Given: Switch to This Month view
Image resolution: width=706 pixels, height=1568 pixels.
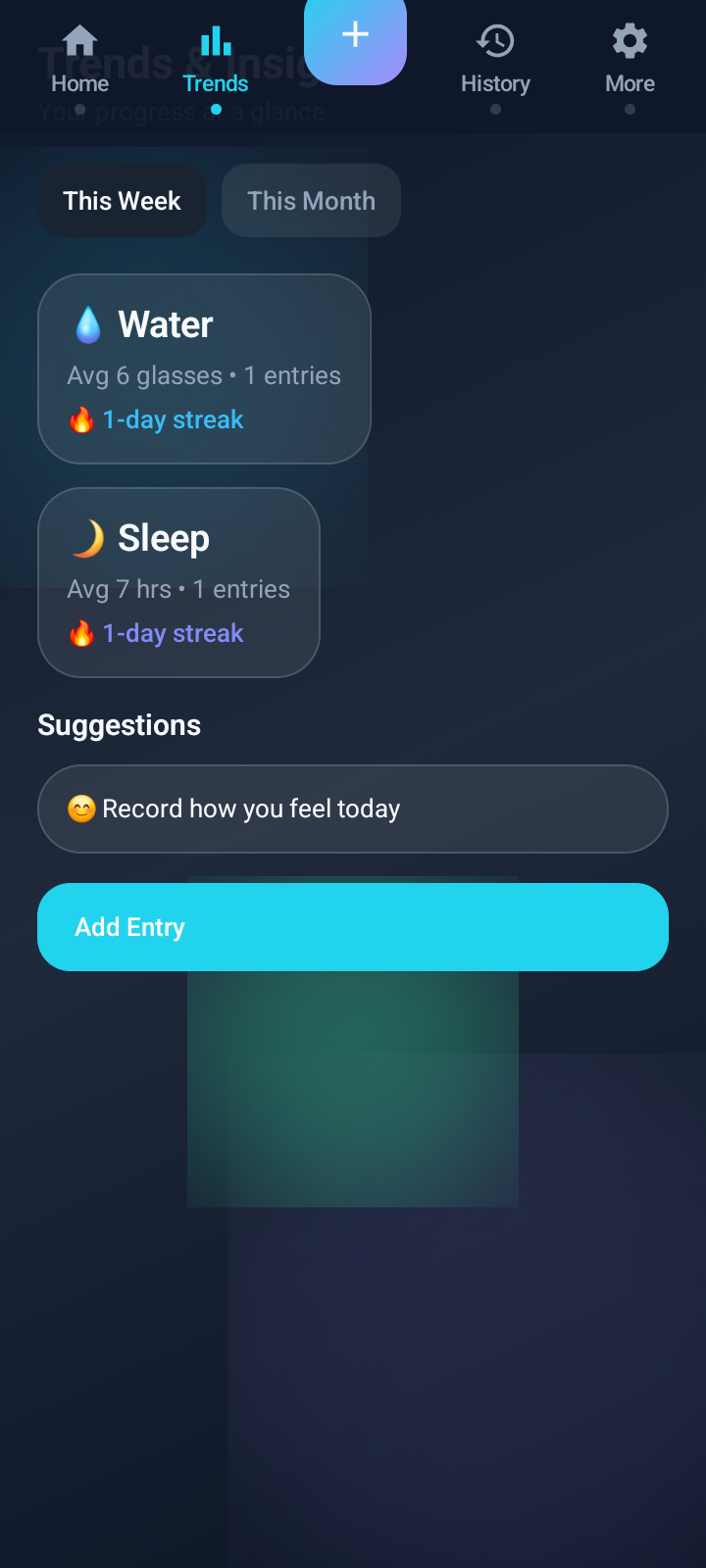Looking at the screenshot, I should tap(311, 201).
